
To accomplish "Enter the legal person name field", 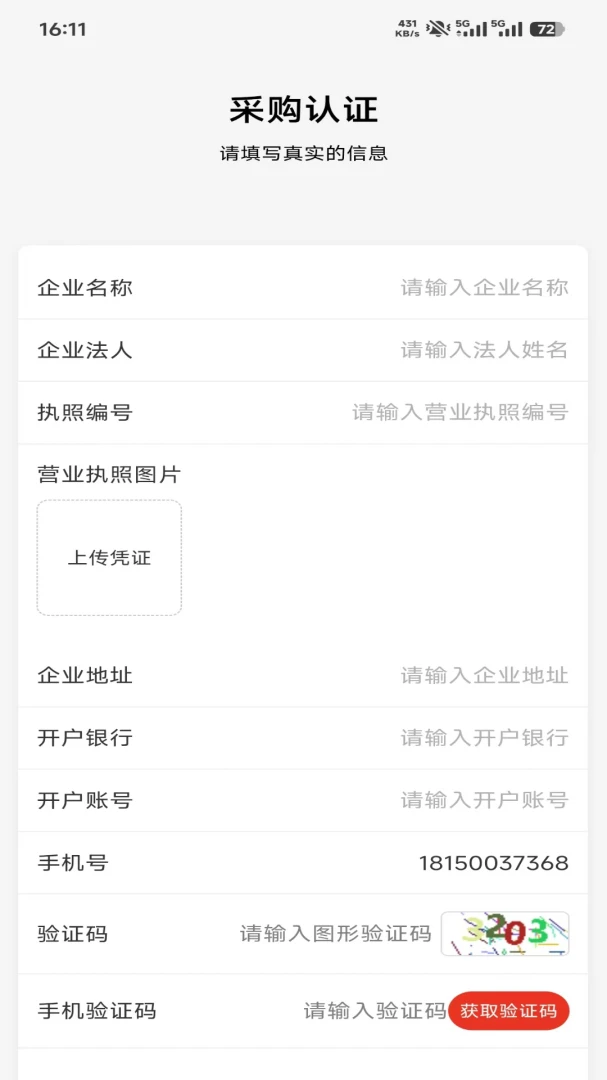I will coord(484,350).
